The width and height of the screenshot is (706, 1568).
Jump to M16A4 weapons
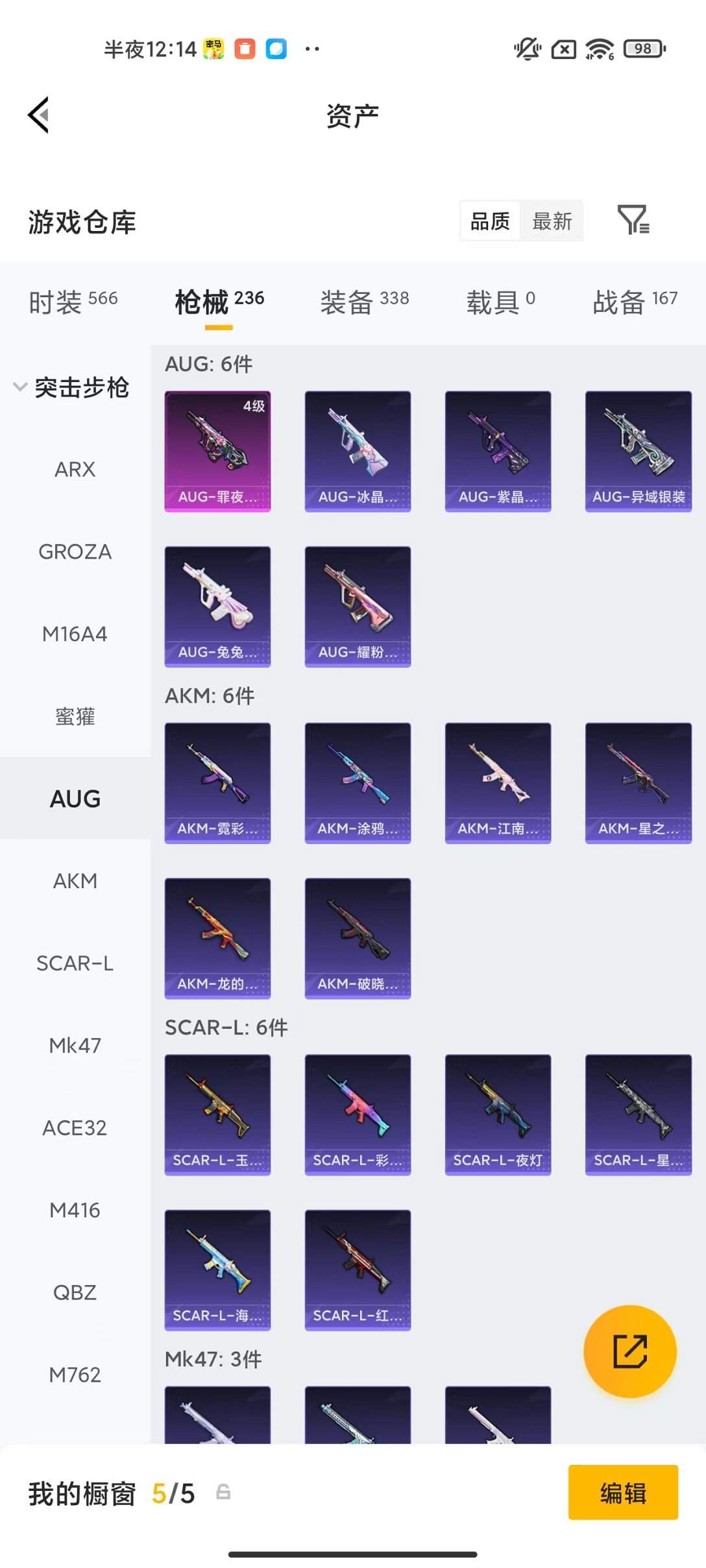[75, 634]
